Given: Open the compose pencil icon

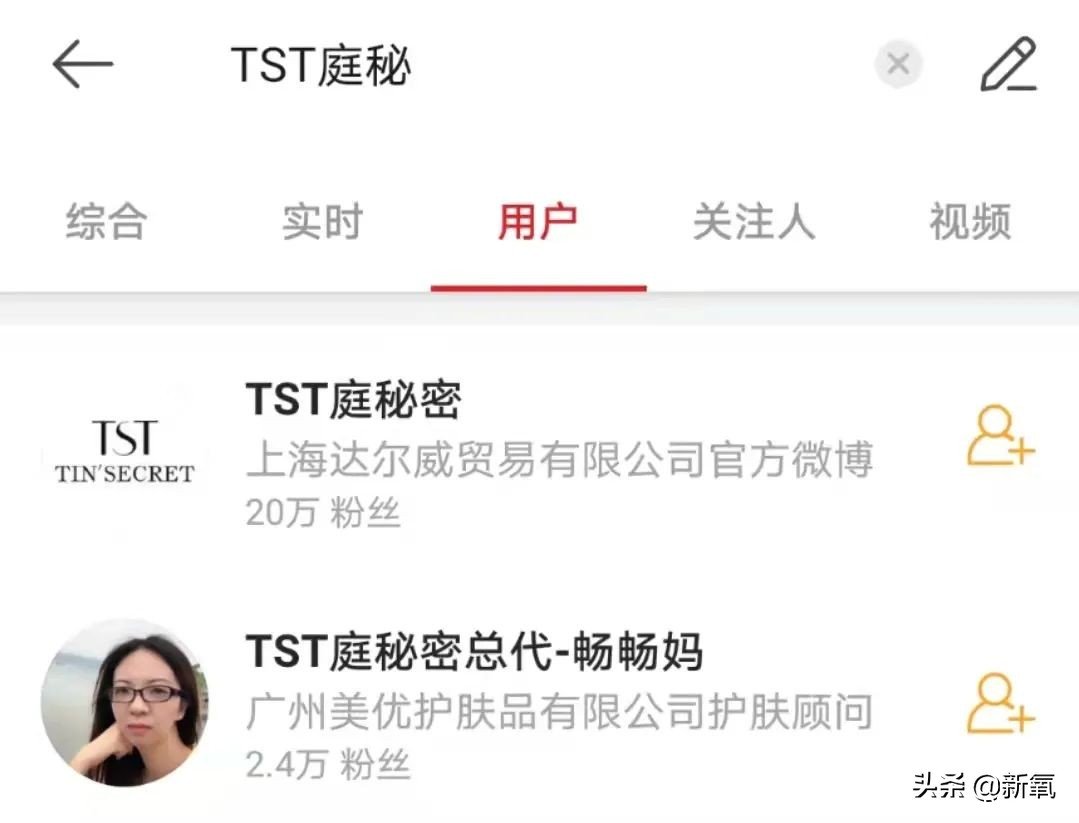Looking at the screenshot, I should tap(1008, 65).
